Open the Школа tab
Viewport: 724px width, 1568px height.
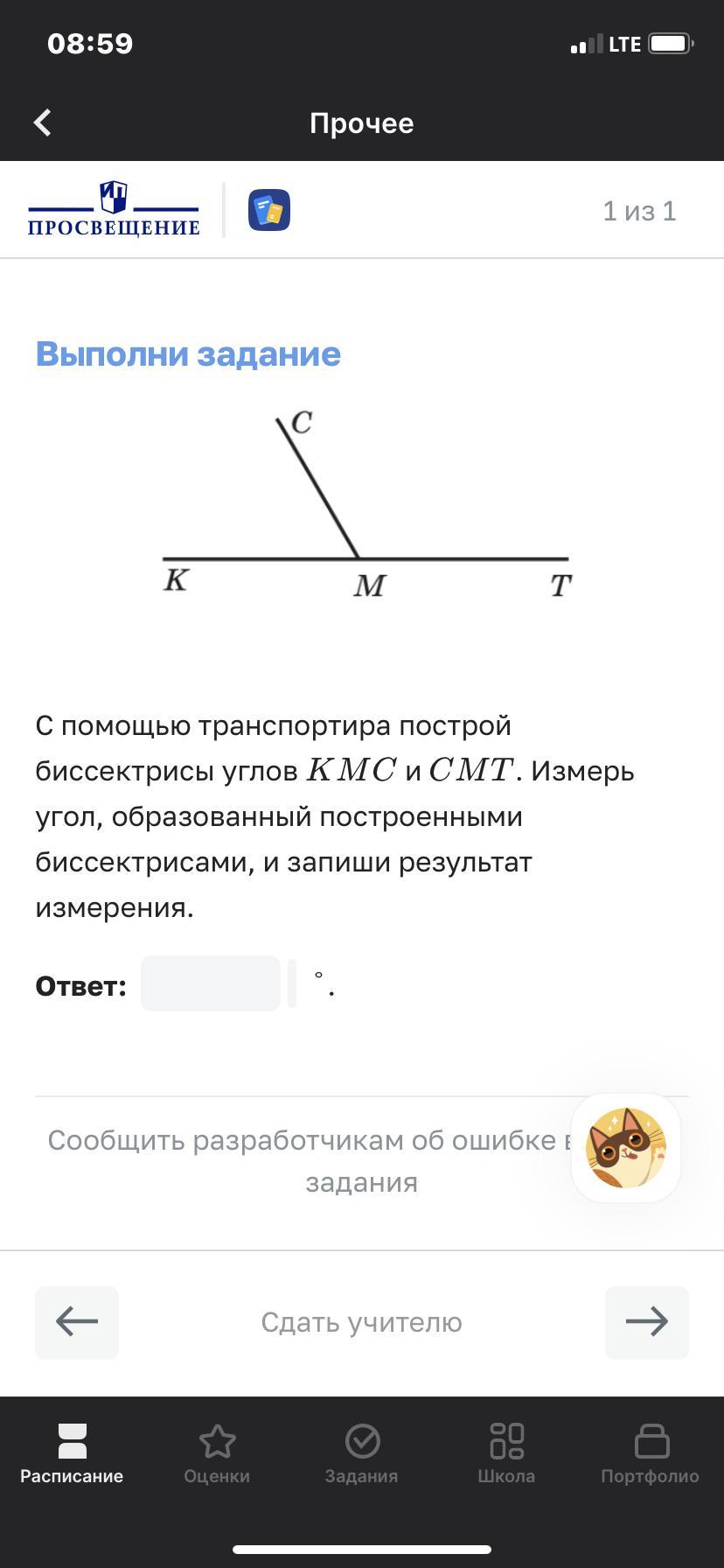[506, 1453]
